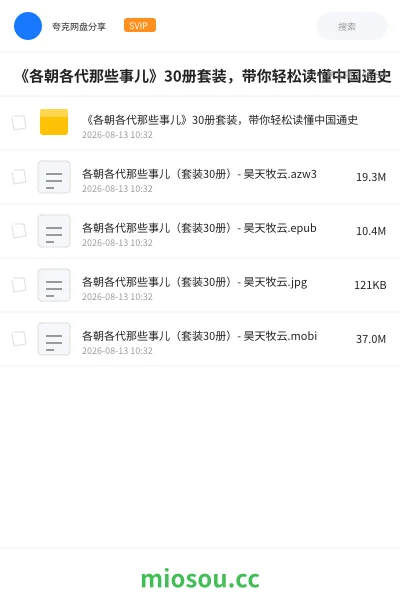The image size is (400, 600).
Task: Tick the checkbox for the azw3 file
Action: click(x=19, y=177)
